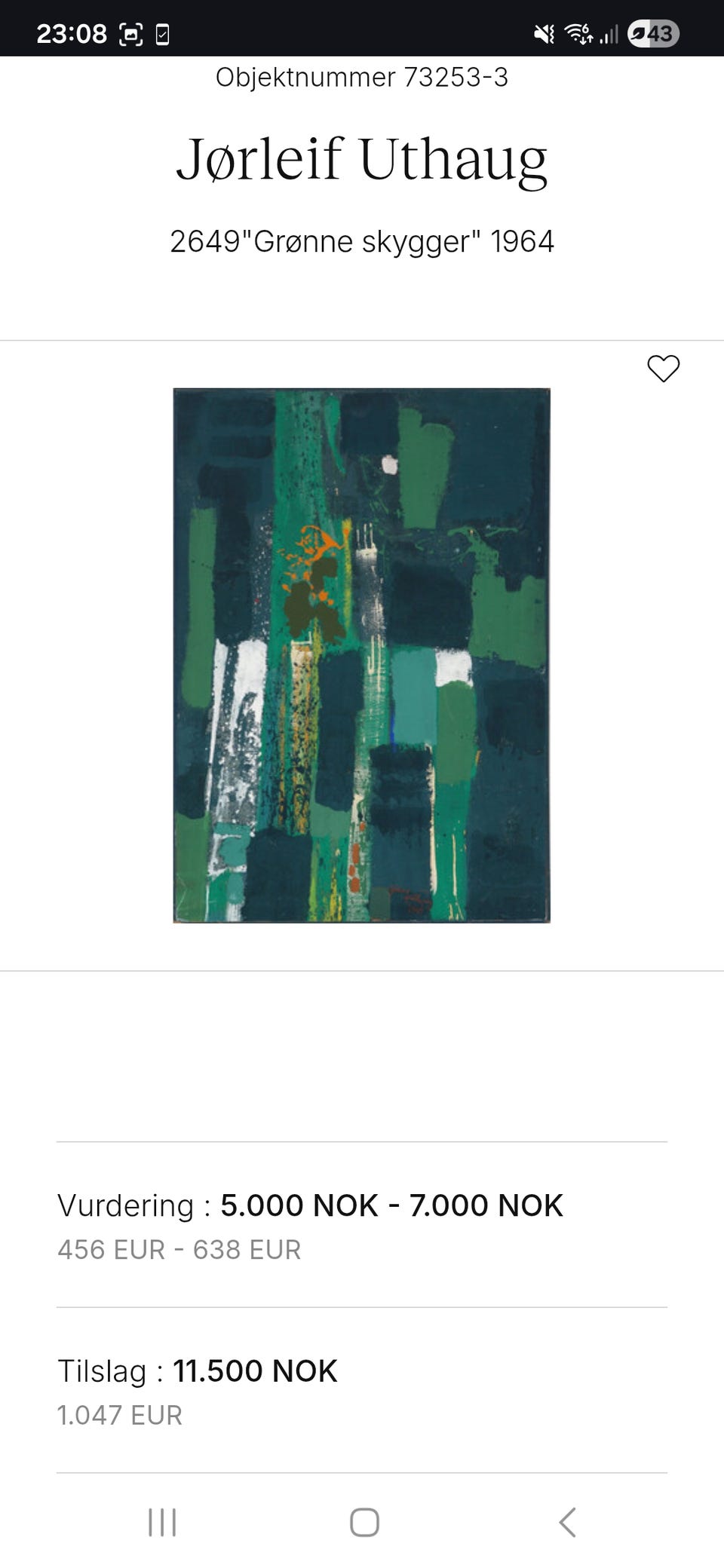Open Objektnummer 73253-3 details
Viewport: 724px width, 1568px height.
[x=362, y=75]
